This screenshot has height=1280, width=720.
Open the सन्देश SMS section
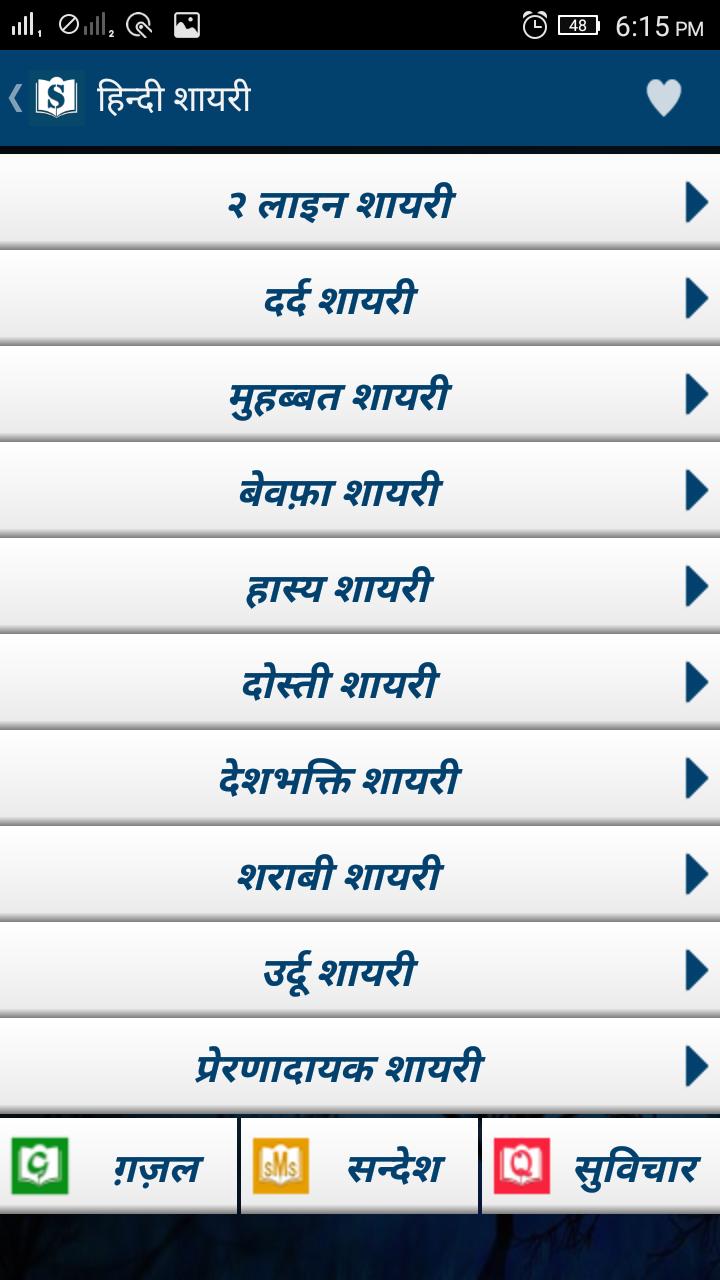click(359, 1167)
